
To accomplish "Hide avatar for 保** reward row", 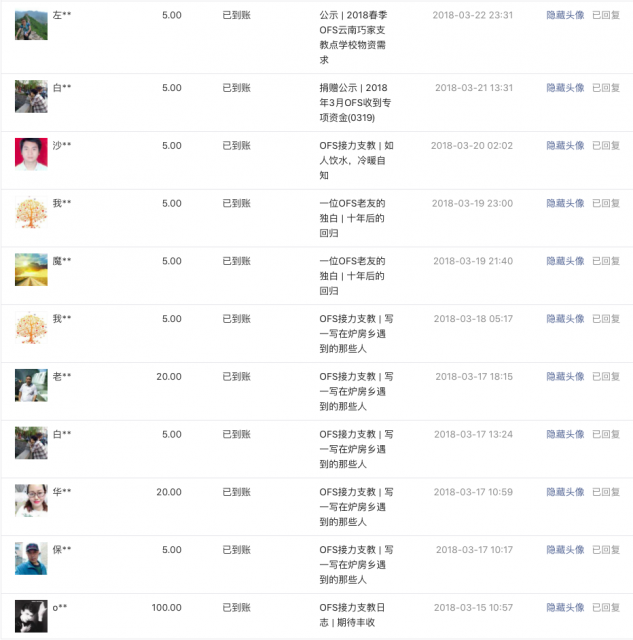I will (x=565, y=550).
